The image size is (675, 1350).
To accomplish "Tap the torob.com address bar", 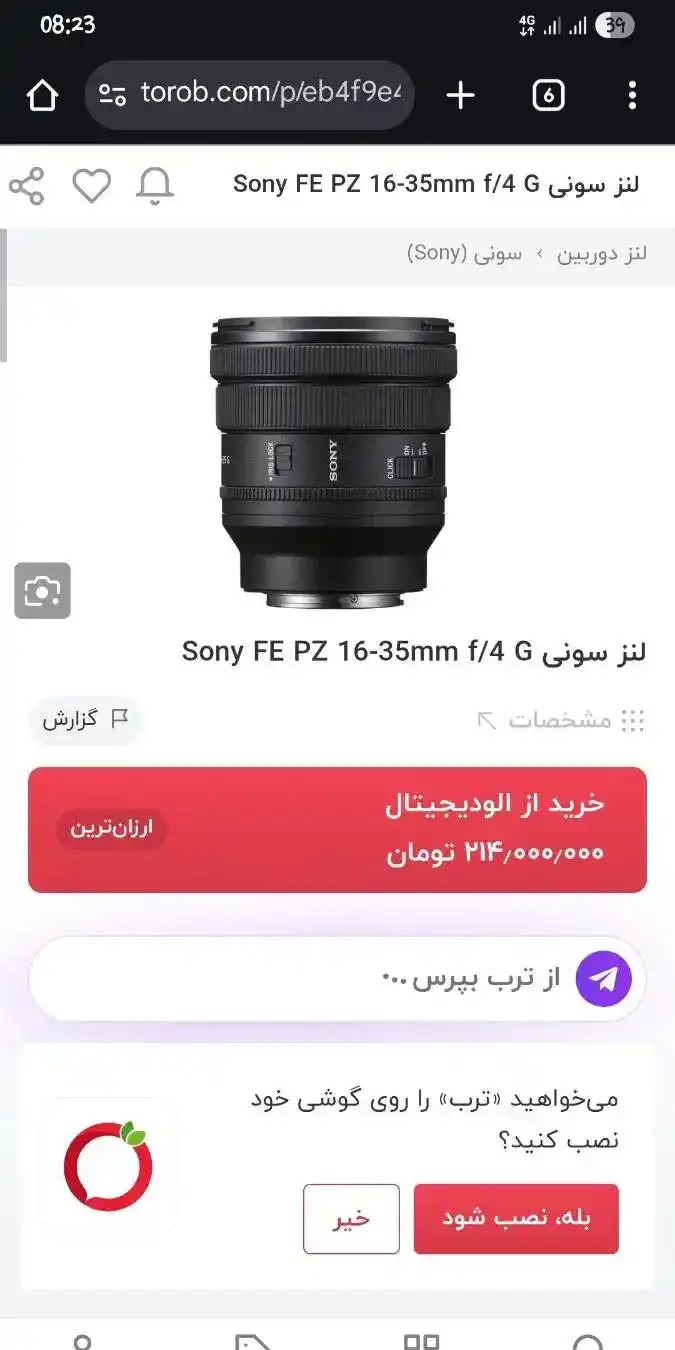I will [250, 95].
